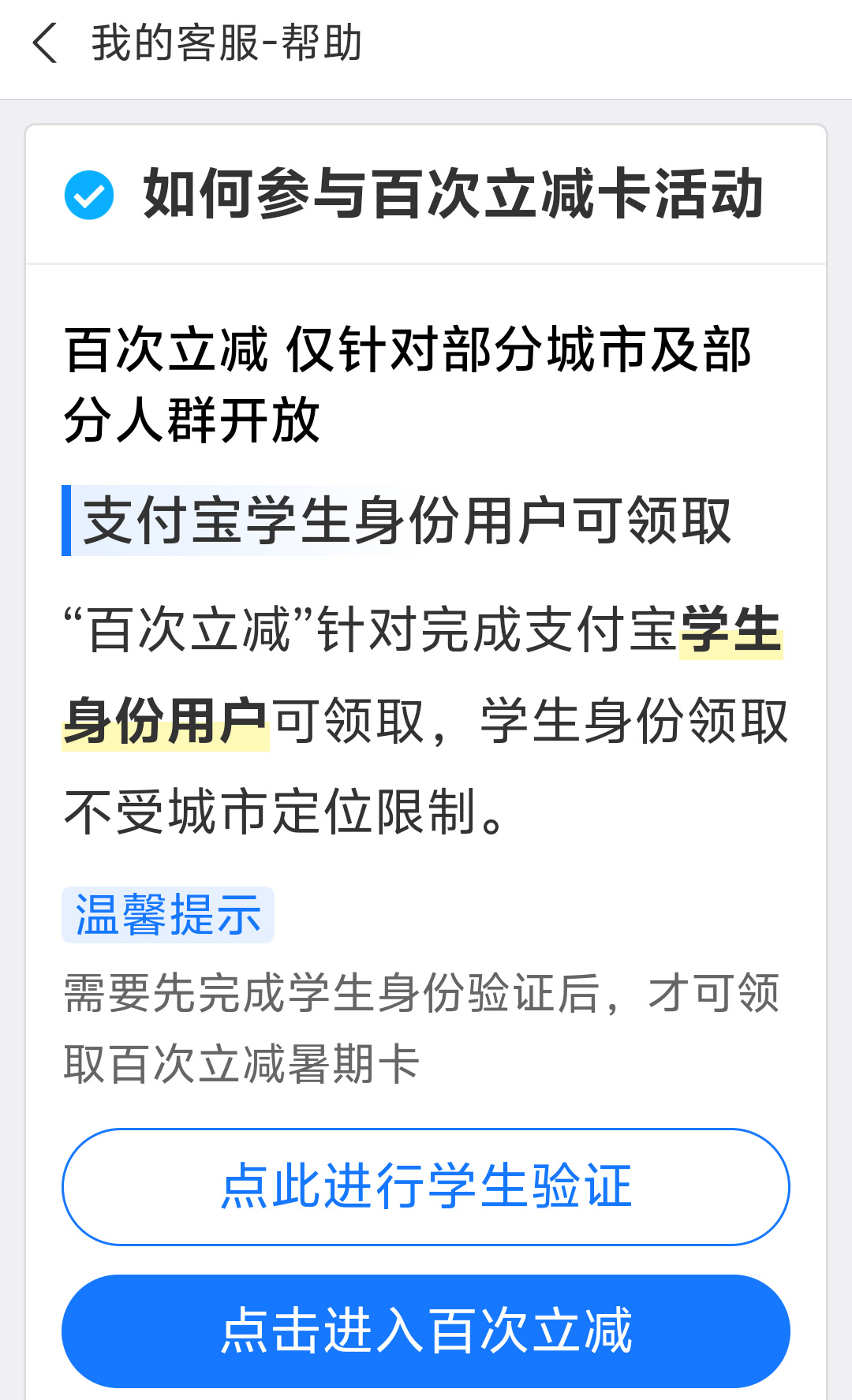Open 点击进入百次立减 button
This screenshot has height=1400, width=852.
pyautogui.click(x=426, y=1331)
